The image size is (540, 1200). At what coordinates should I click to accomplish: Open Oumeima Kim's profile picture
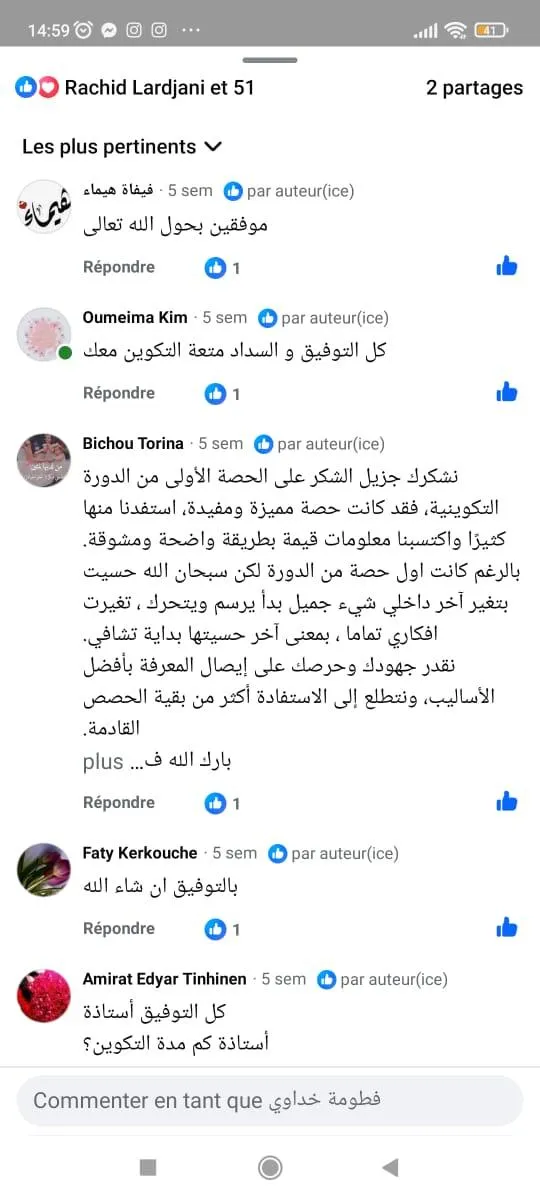(x=45, y=334)
